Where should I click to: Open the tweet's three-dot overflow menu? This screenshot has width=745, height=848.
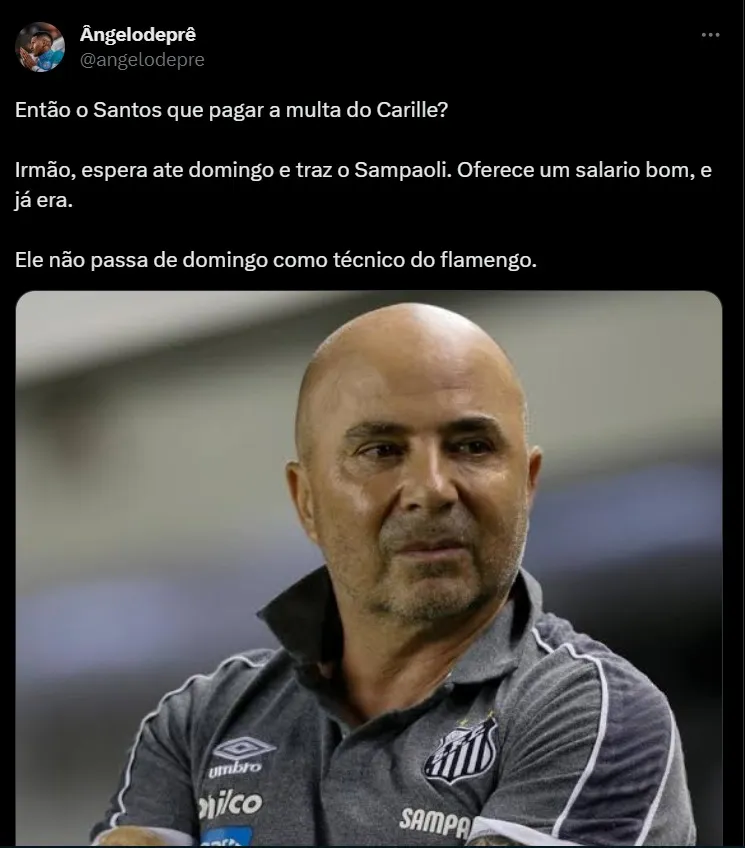click(x=710, y=35)
